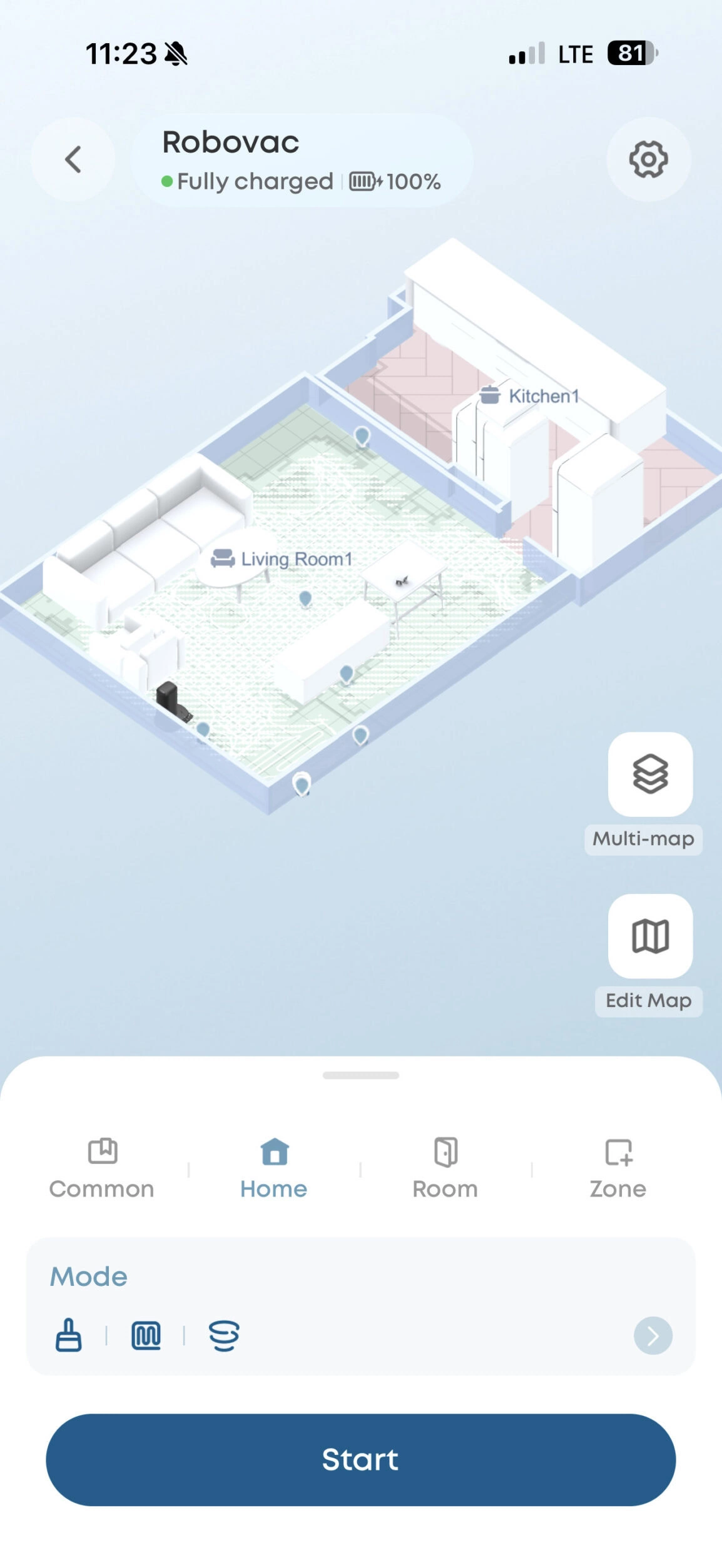The image size is (722, 1568).
Task: Switch to the Room tab
Action: coord(445,1168)
